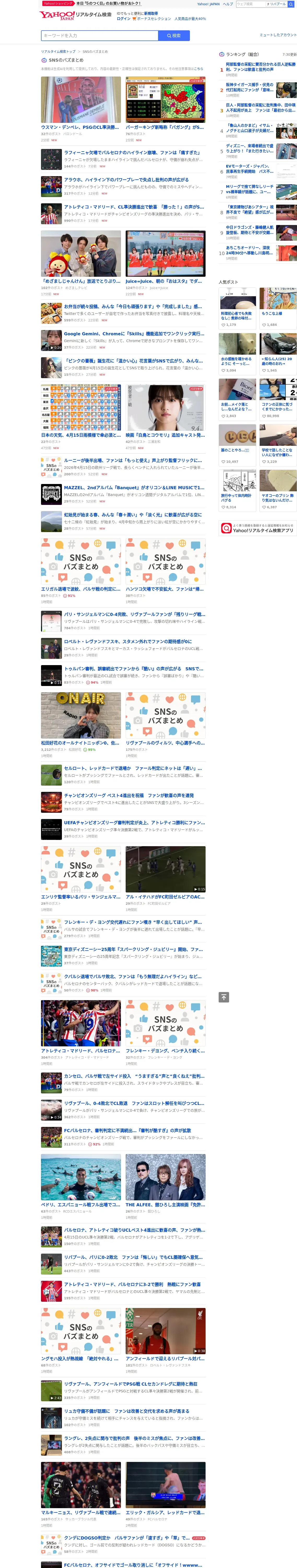The height and width of the screenshot is (1568, 297).
Task: Focus the keyword search input field
Action: [99, 35]
